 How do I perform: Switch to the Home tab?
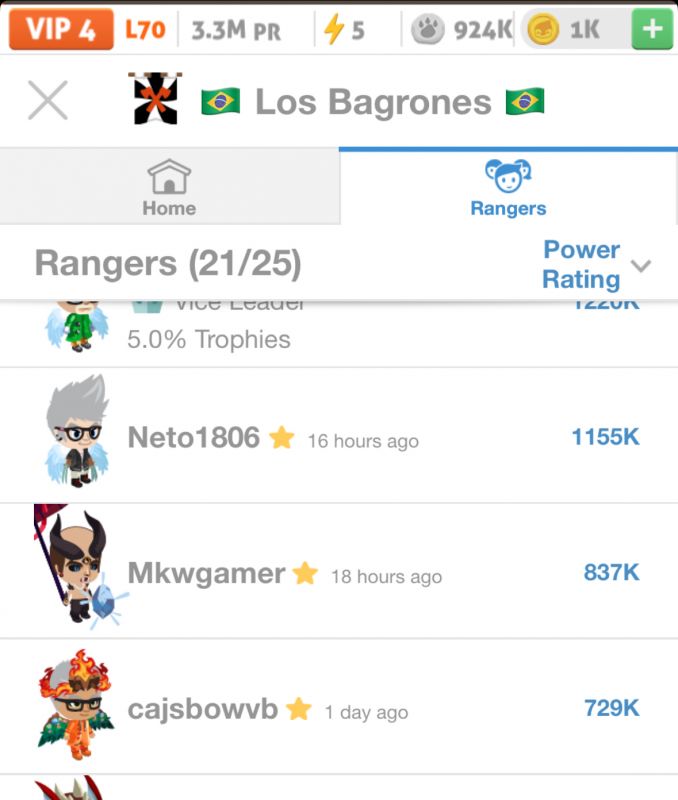(x=169, y=188)
